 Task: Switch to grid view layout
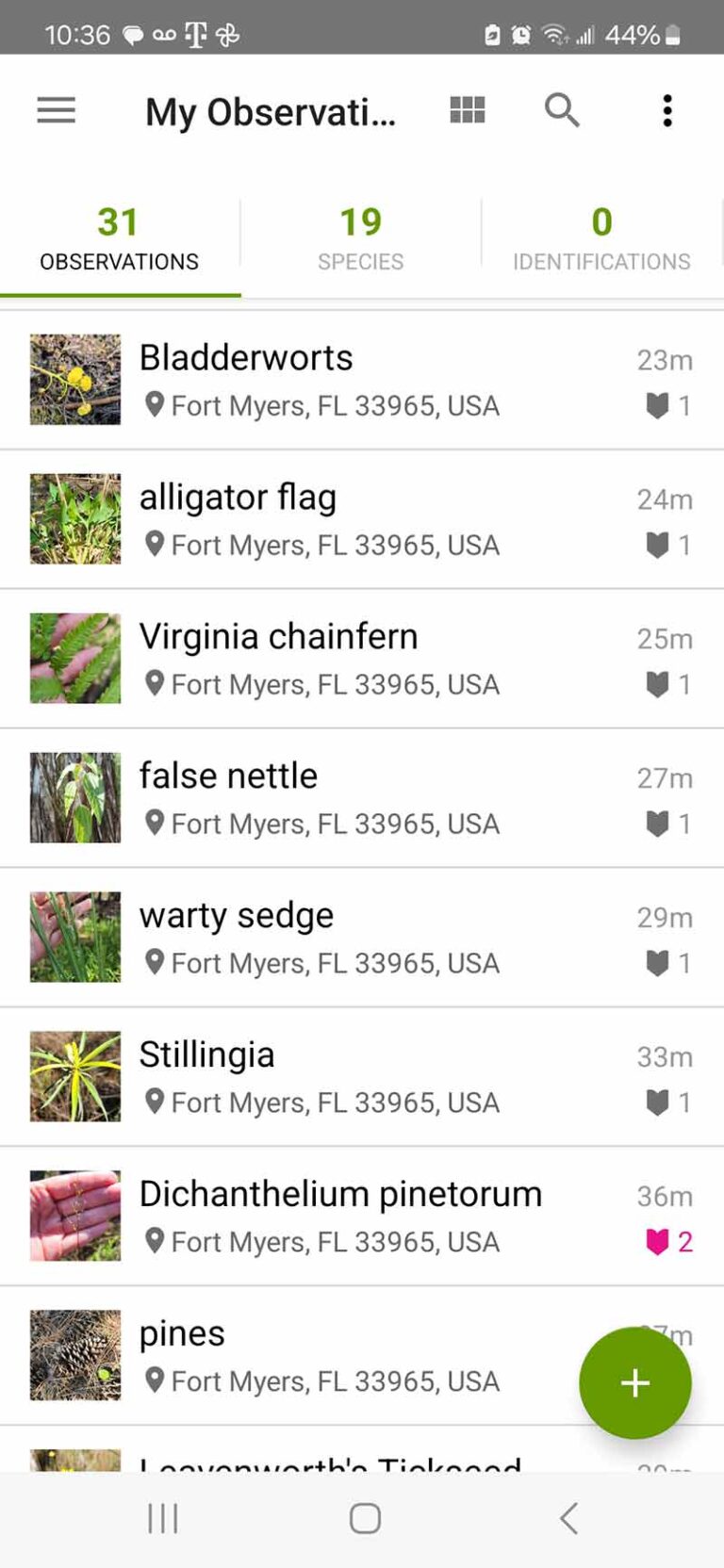pos(467,111)
